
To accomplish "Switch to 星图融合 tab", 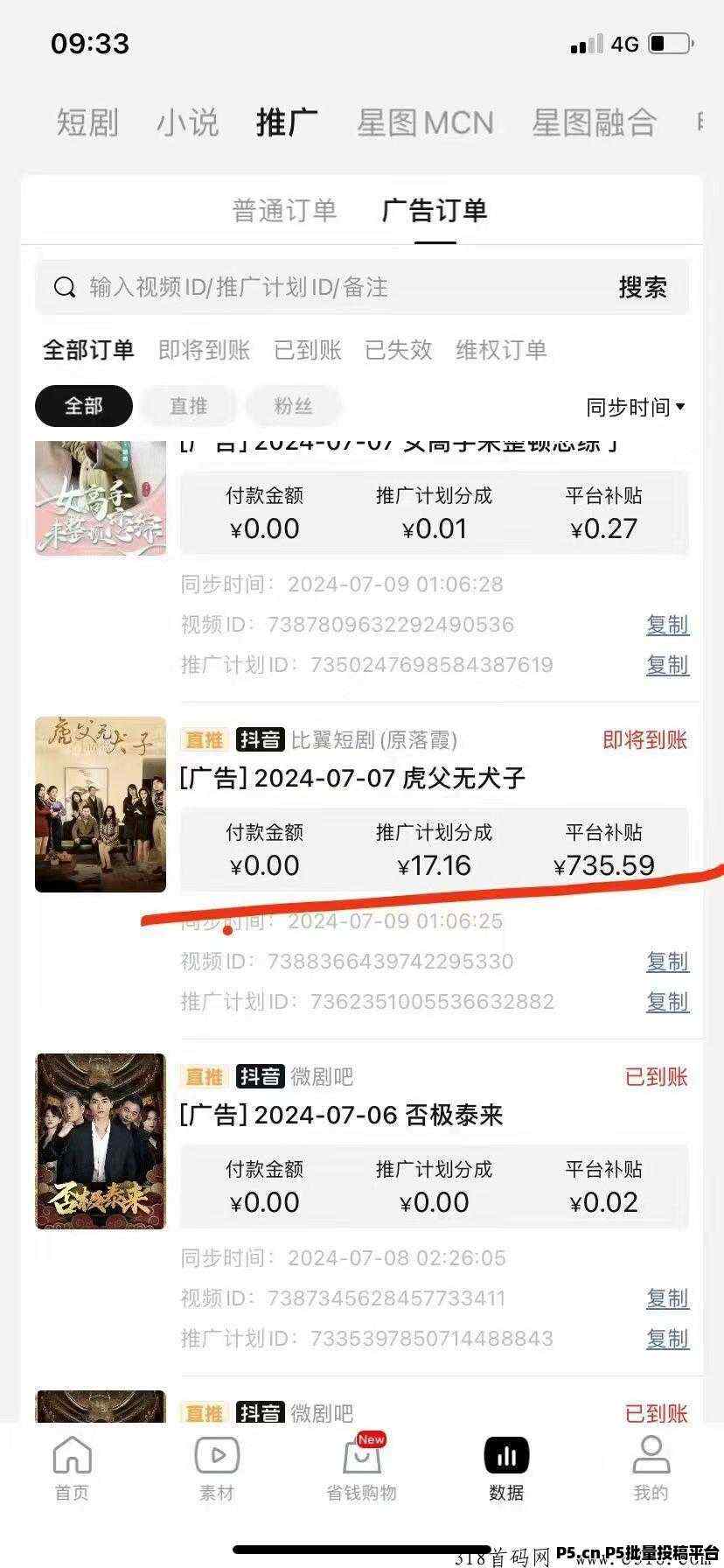I will pyautogui.click(x=594, y=122).
